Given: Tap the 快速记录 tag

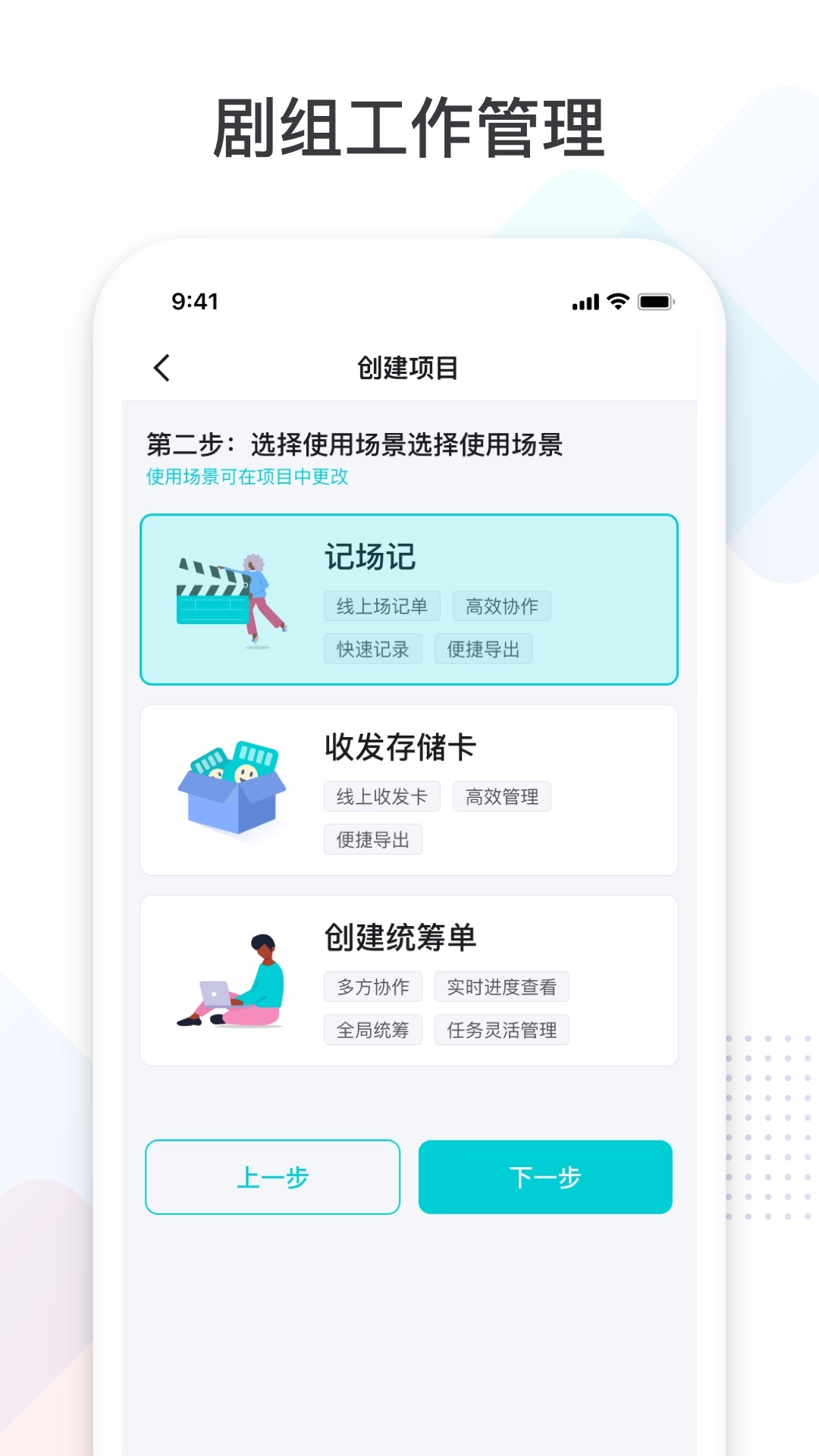Looking at the screenshot, I should click(374, 649).
